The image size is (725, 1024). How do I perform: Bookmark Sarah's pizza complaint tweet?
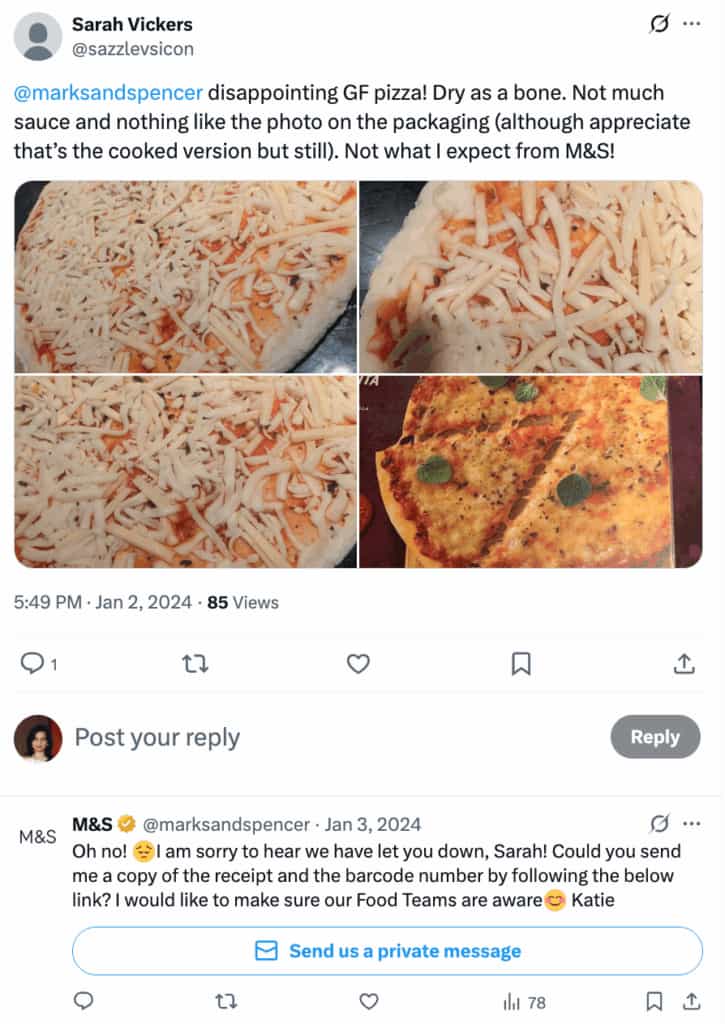coord(521,662)
